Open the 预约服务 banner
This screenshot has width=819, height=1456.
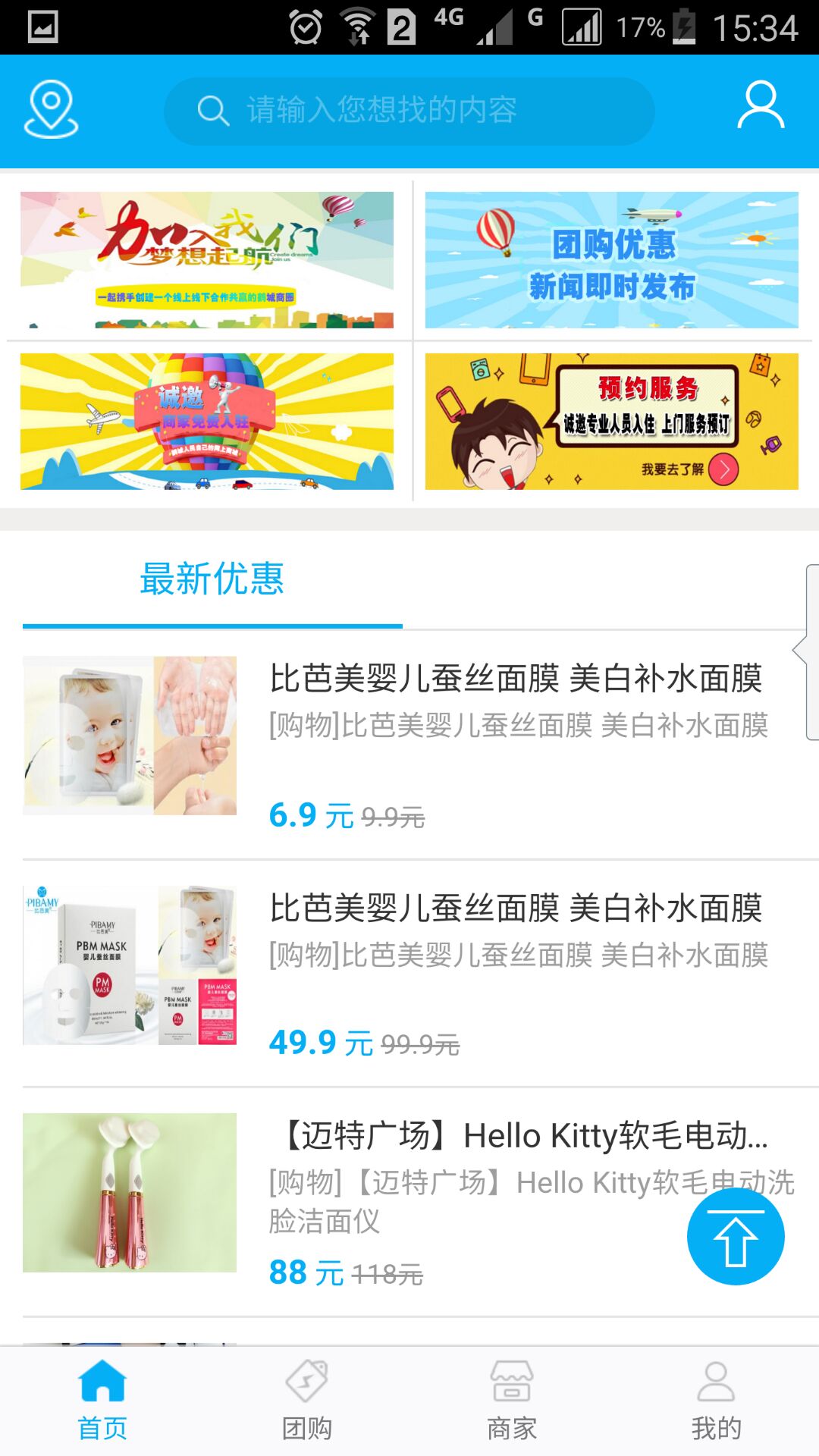[611, 422]
